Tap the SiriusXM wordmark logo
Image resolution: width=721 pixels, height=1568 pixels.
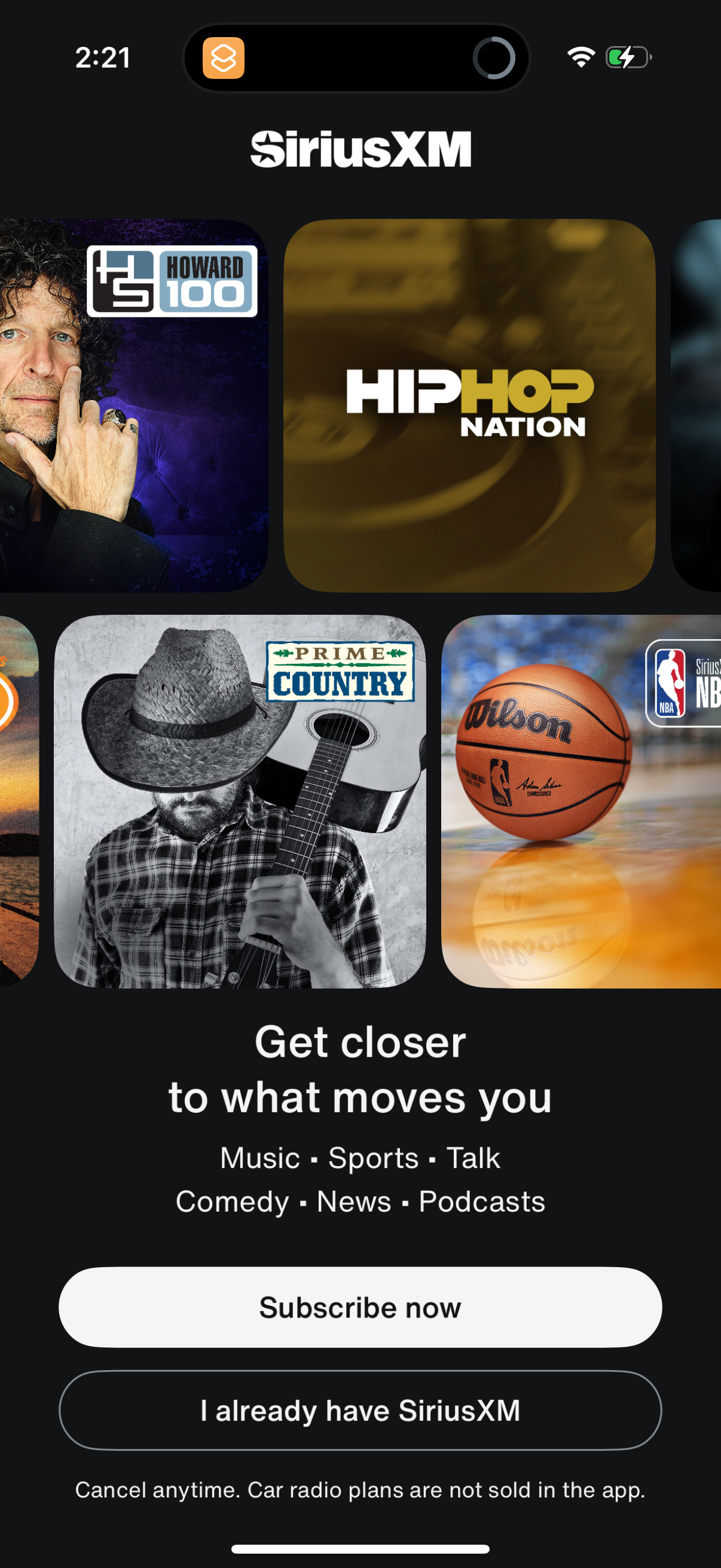coord(360,149)
